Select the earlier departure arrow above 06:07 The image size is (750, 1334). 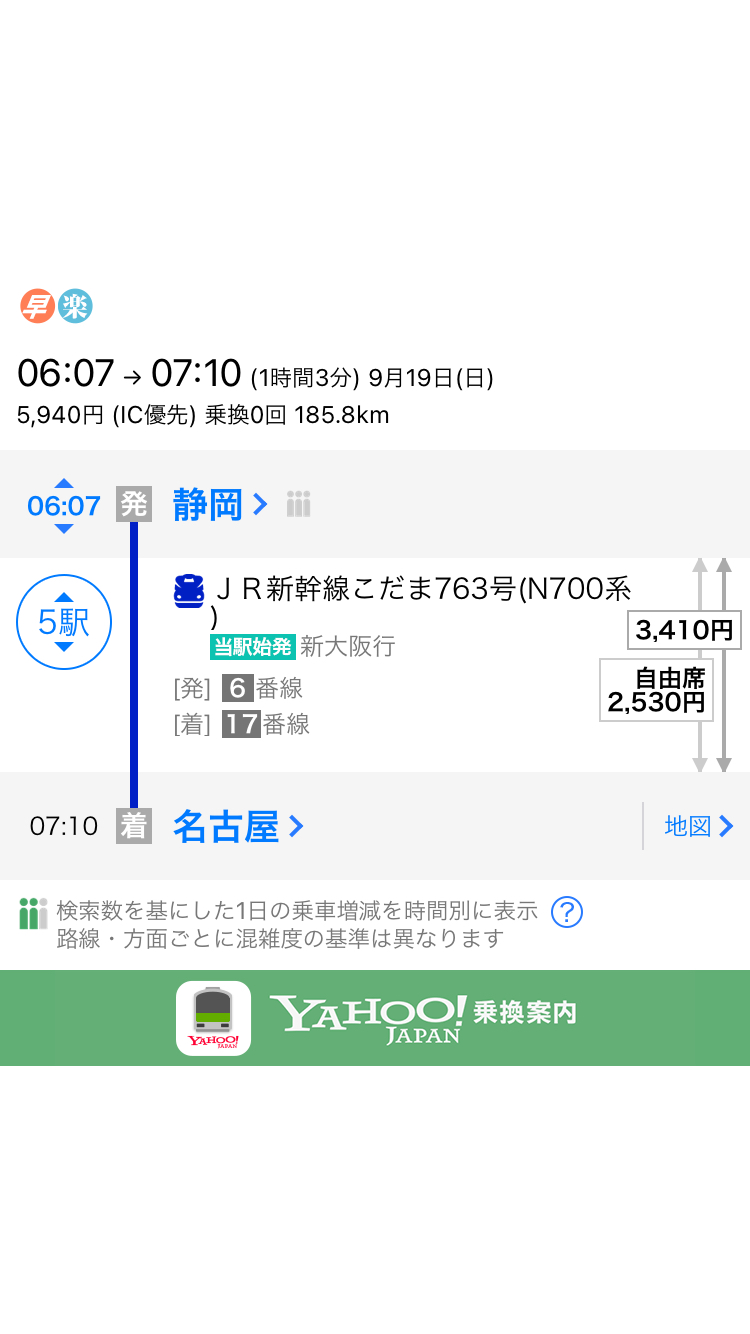click(64, 484)
